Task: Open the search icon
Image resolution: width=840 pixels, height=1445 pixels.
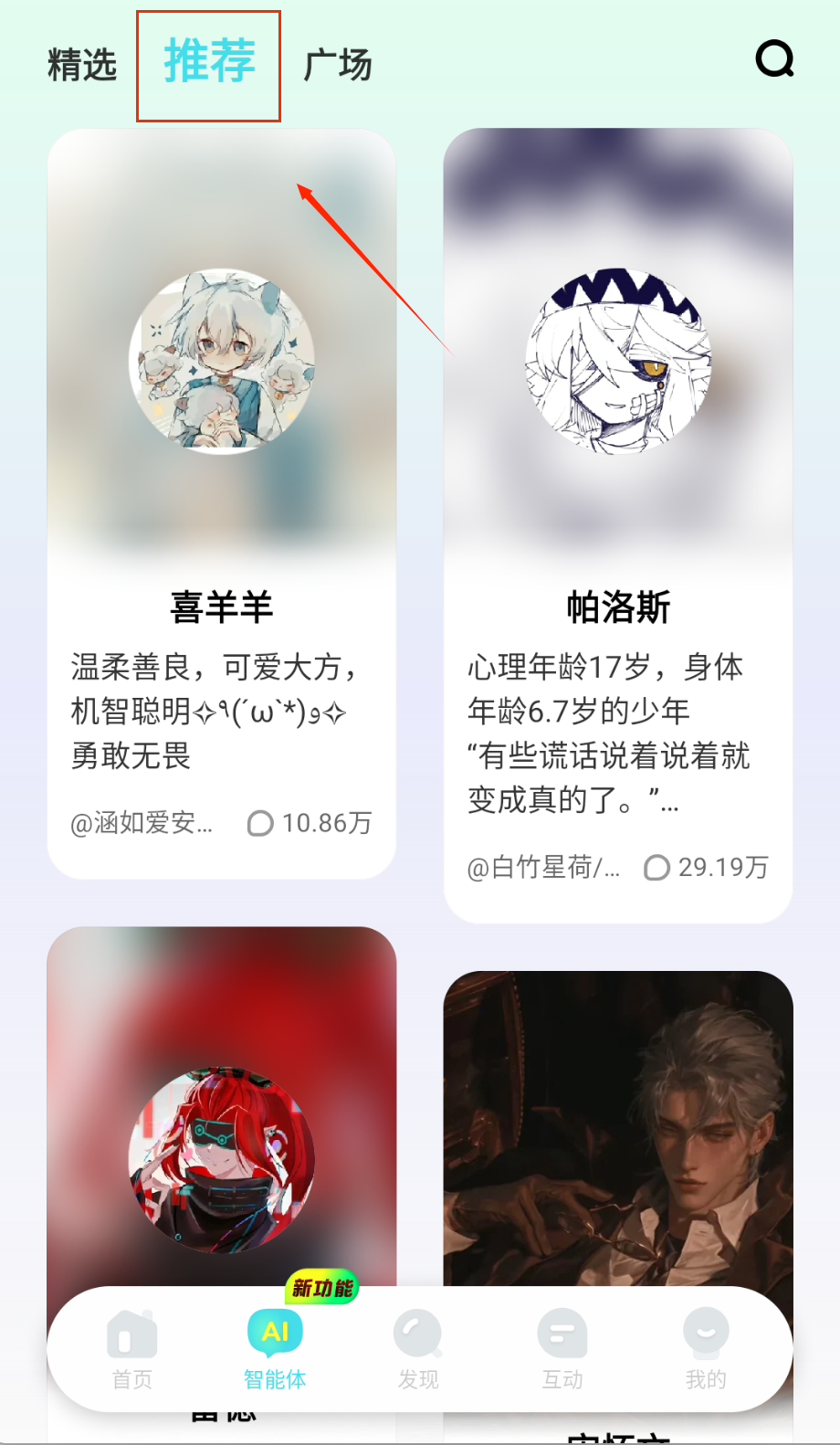Action: pyautogui.click(x=774, y=60)
